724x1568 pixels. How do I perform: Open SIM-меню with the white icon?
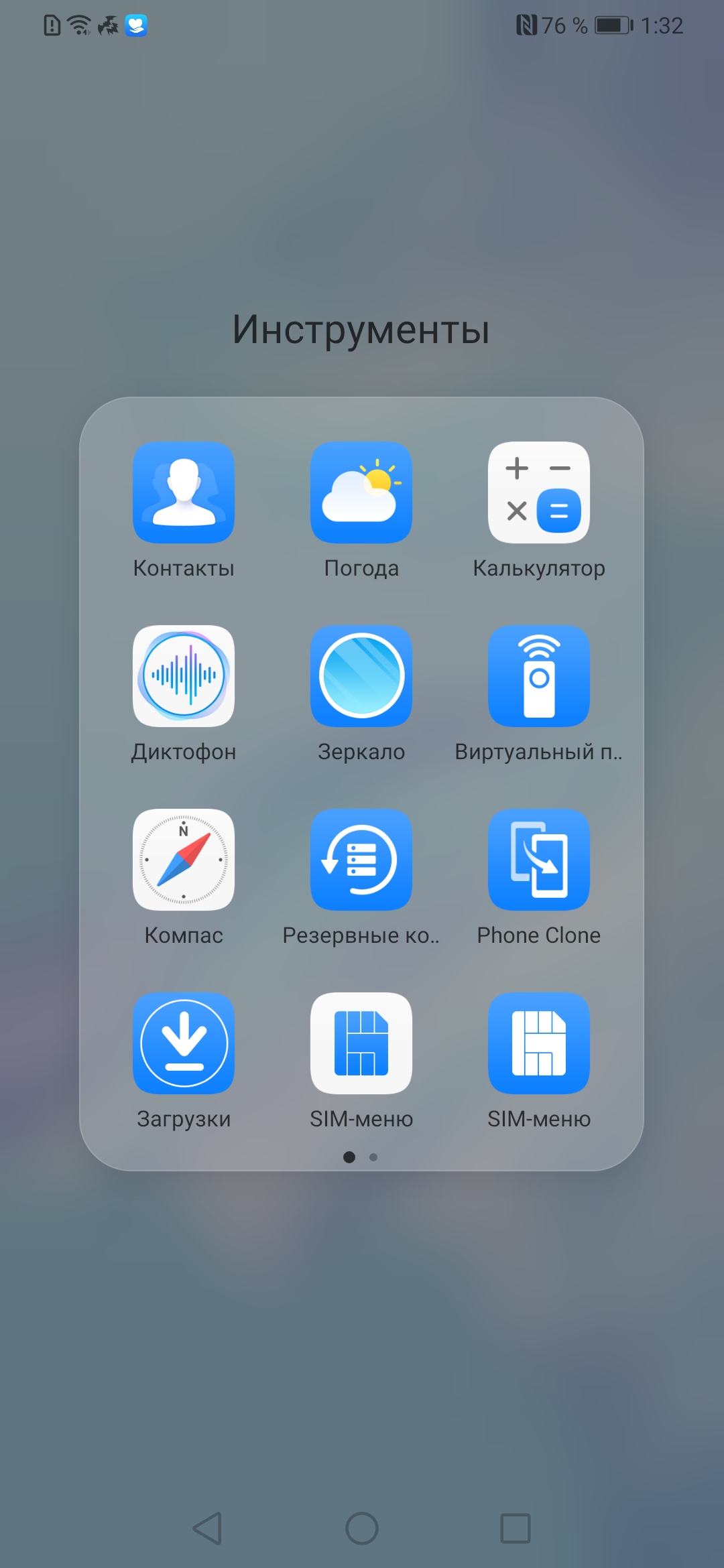361,1043
